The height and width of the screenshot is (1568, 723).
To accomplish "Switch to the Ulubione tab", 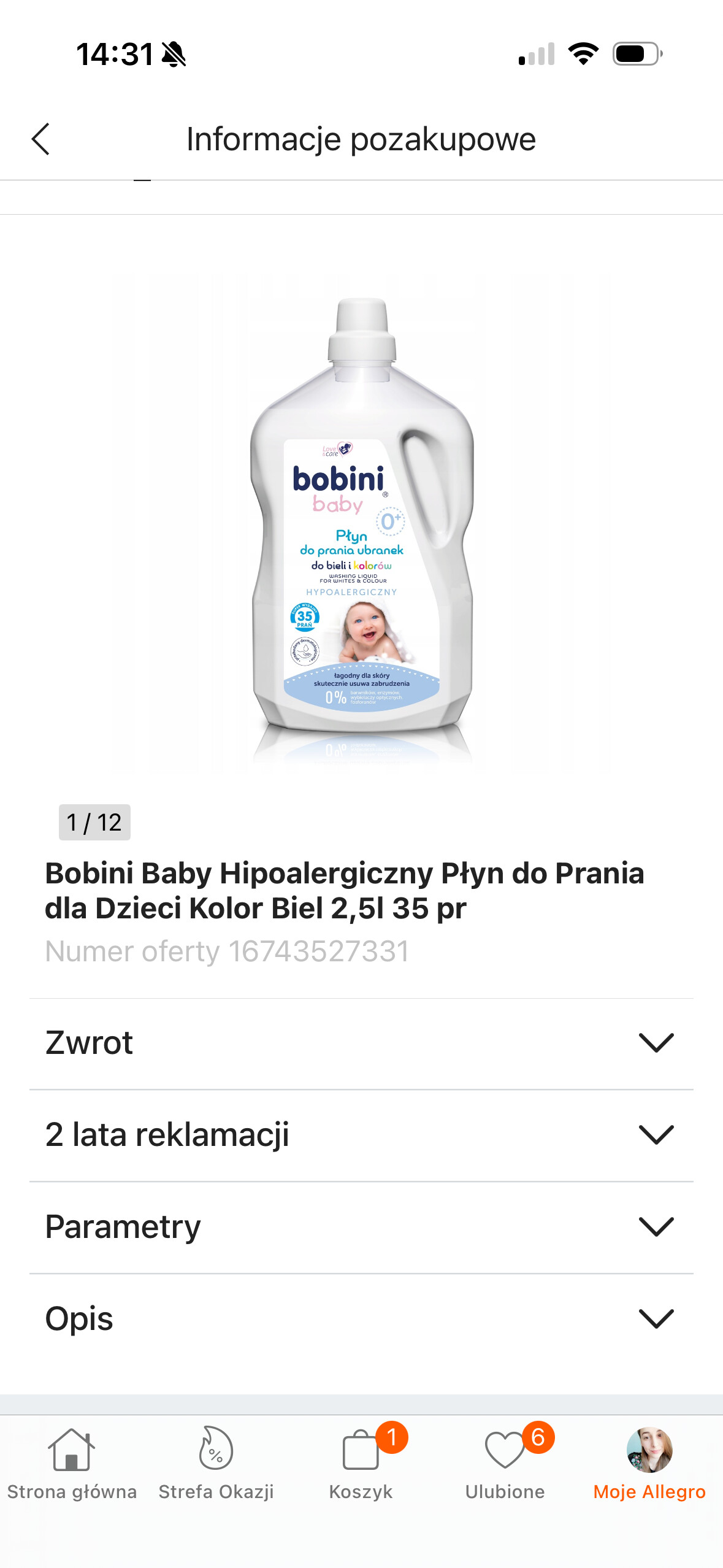I will [505, 1463].
